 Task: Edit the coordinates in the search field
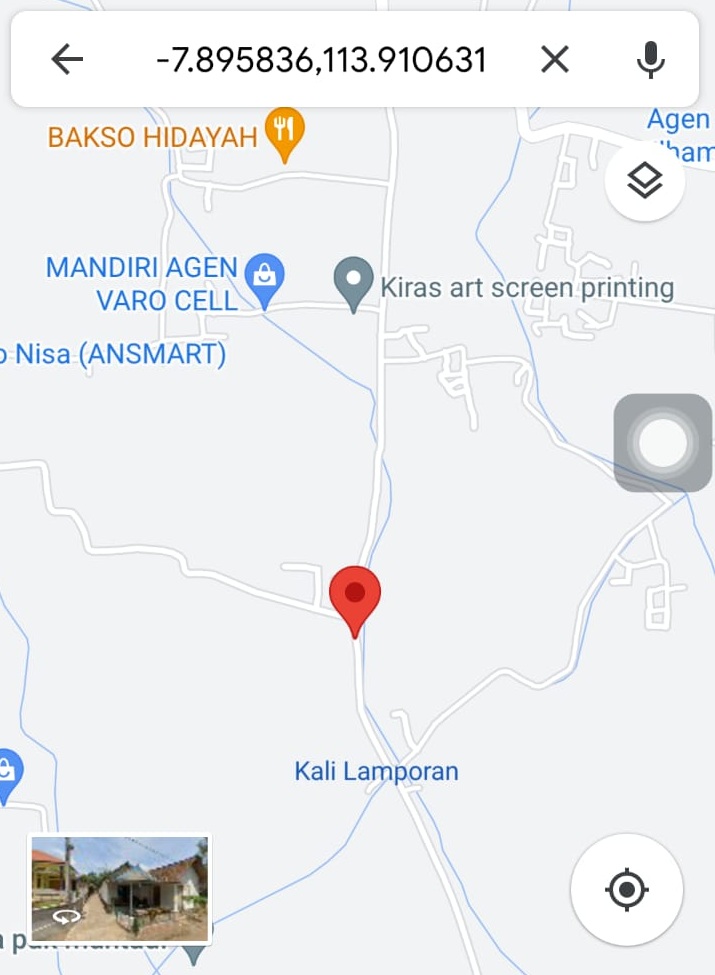[x=320, y=61]
